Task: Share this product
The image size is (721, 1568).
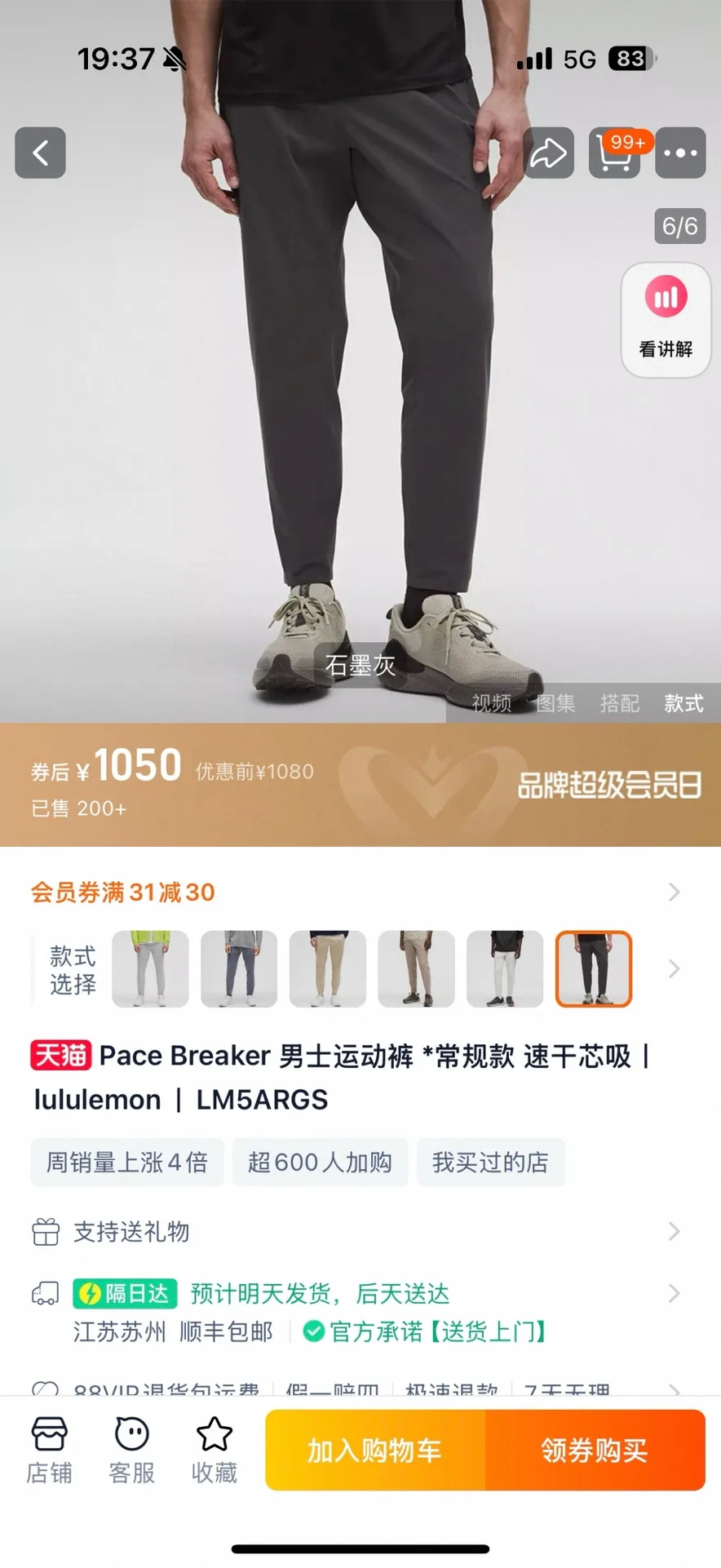Action: 548,153
